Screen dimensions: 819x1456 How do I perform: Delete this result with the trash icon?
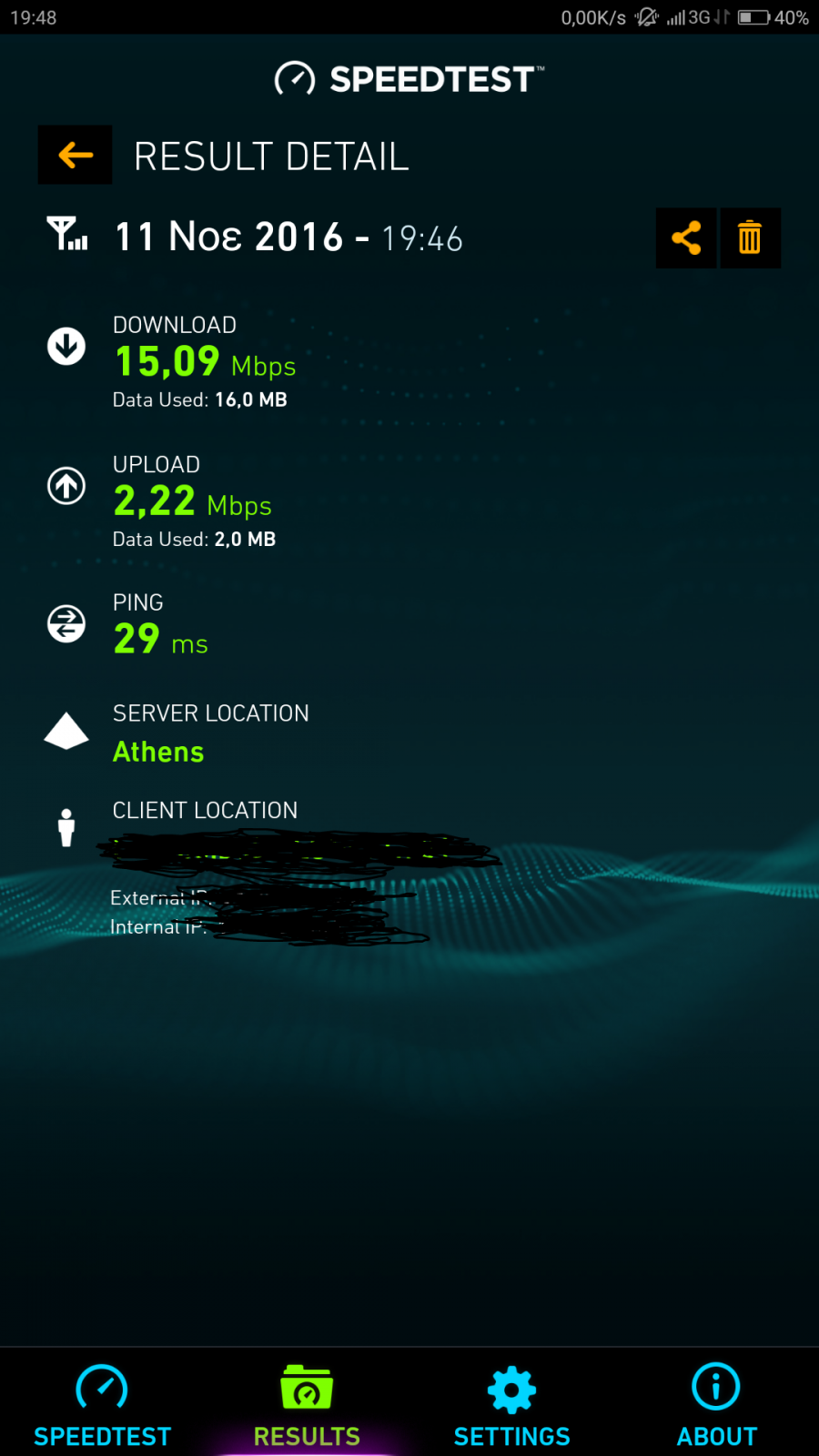coord(750,238)
